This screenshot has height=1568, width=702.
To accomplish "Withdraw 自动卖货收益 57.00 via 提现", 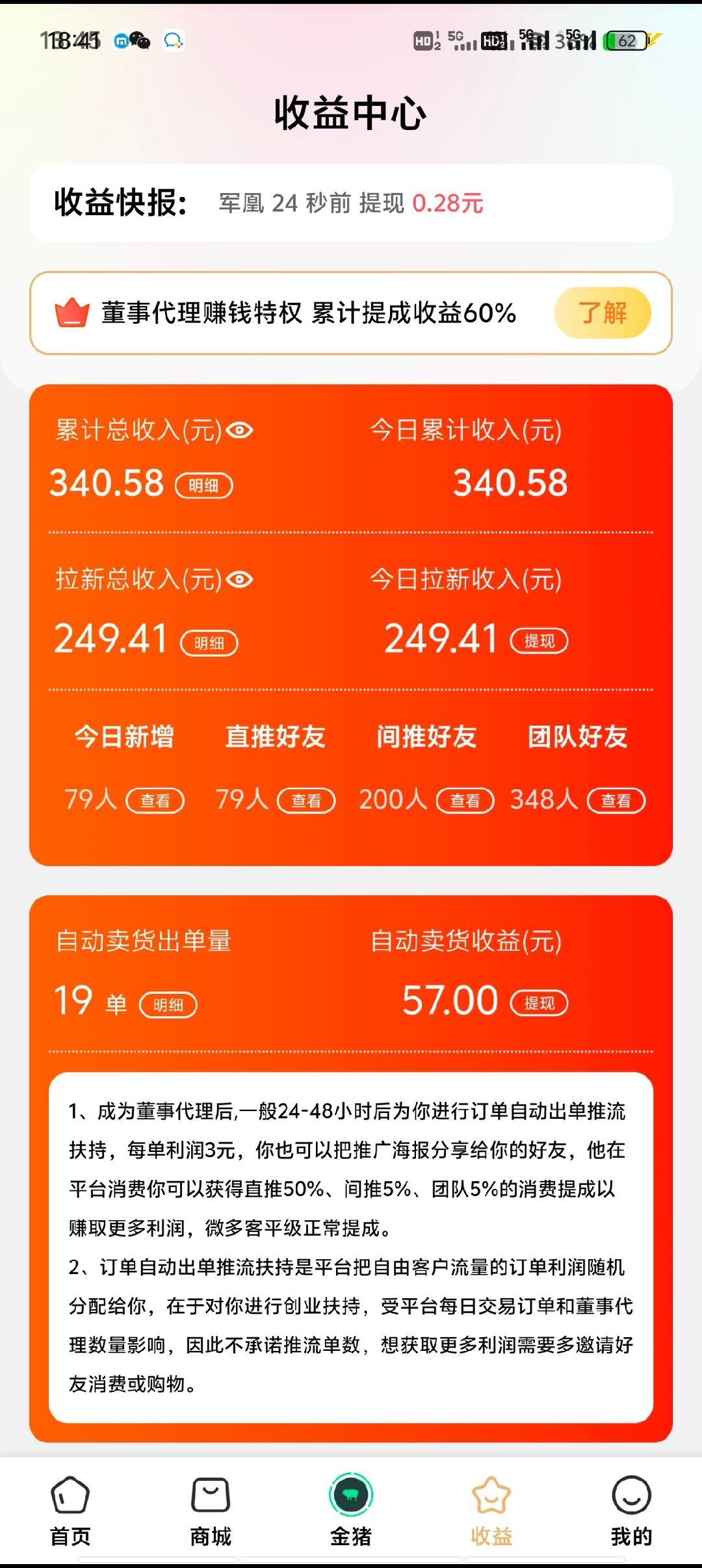I will tap(539, 1003).
